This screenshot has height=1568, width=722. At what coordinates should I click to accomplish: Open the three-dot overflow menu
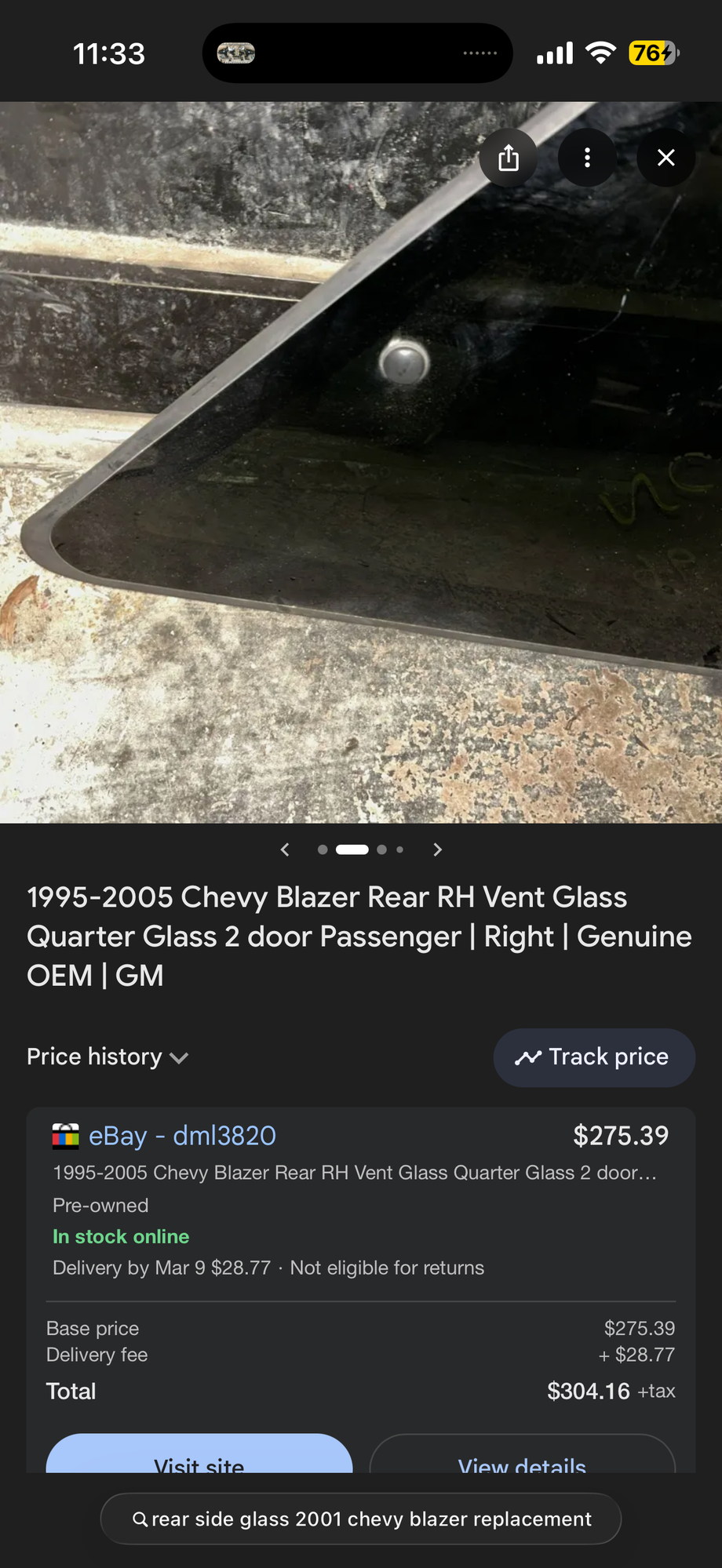coord(587,158)
